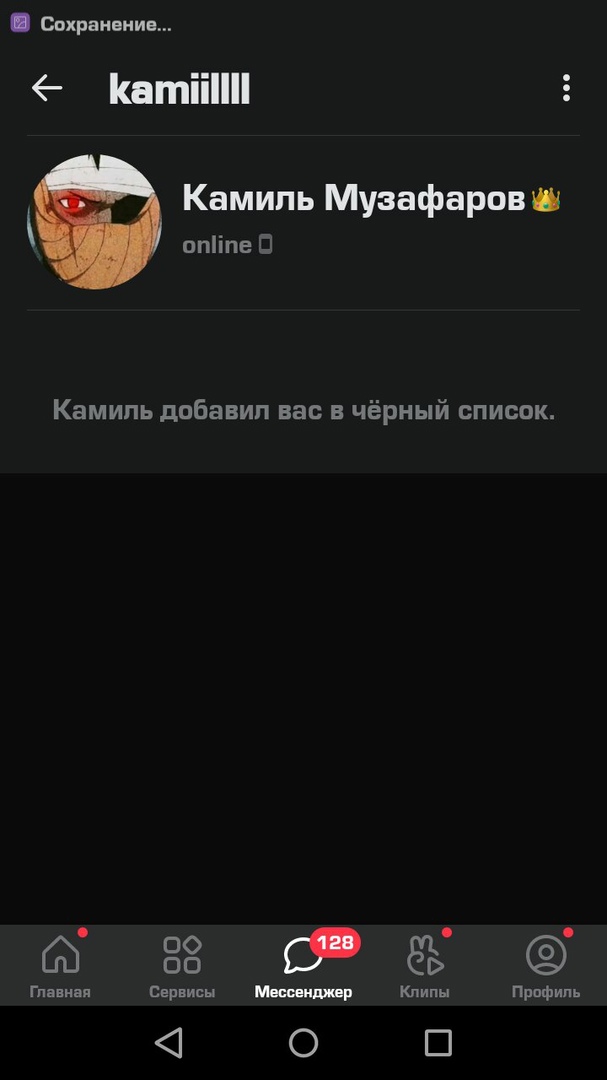Go back using the top arrow
The image size is (607, 1080).
(x=47, y=88)
